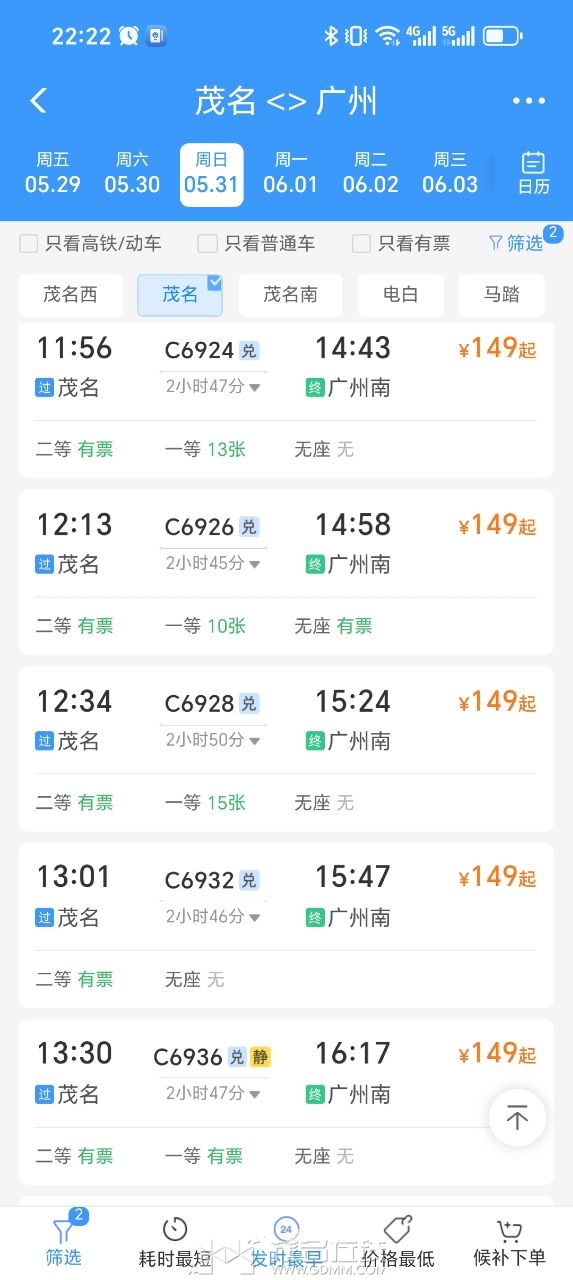Deselect the 茂名 station chip
The height and width of the screenshot is (1280, 573).
[x=180, y=295]
